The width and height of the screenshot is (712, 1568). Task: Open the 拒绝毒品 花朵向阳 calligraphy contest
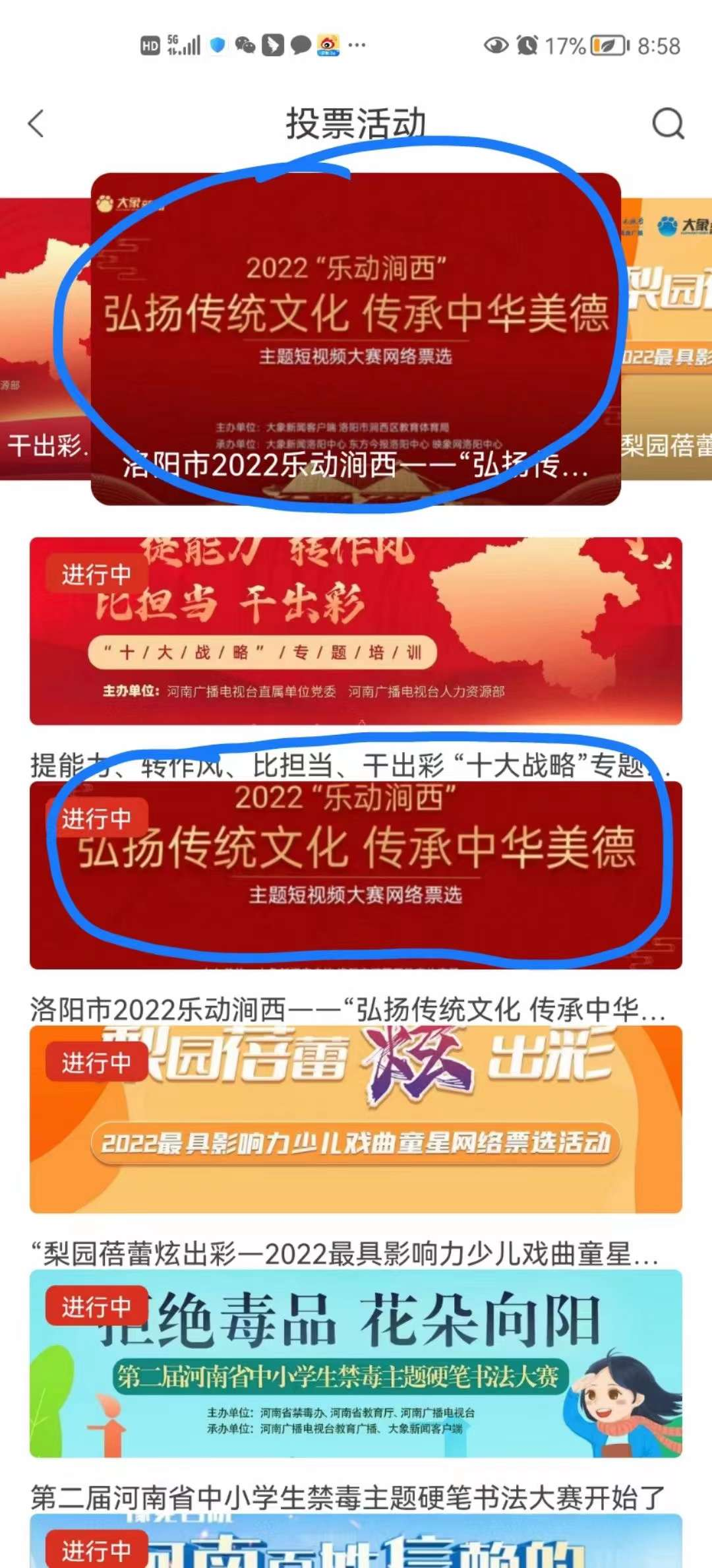[x=355, y=1363]
